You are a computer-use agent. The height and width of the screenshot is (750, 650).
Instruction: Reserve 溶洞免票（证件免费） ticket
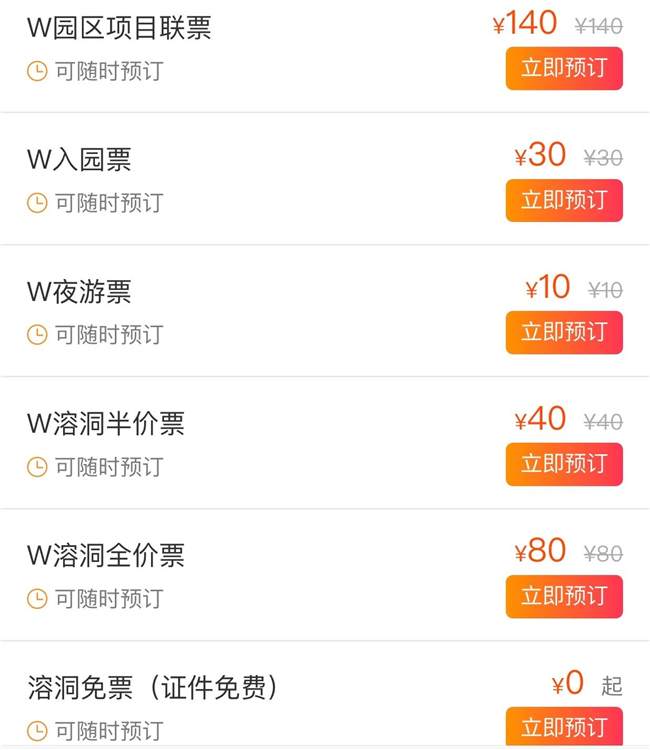(564, 727)
